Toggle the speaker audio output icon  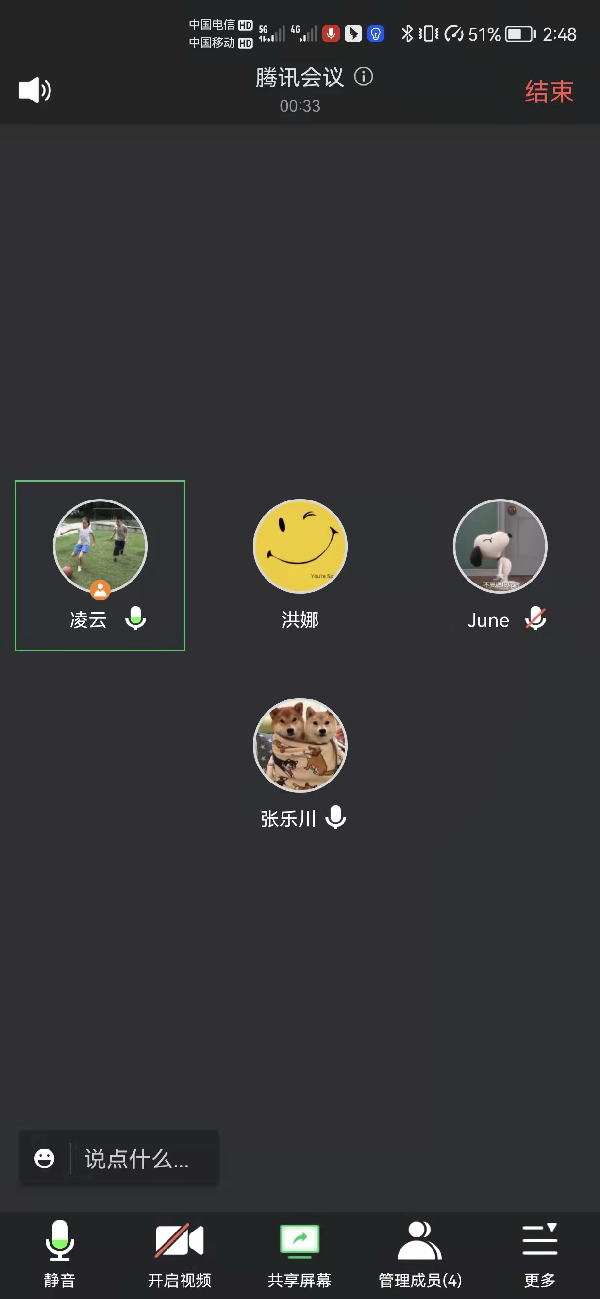[35, 91]
